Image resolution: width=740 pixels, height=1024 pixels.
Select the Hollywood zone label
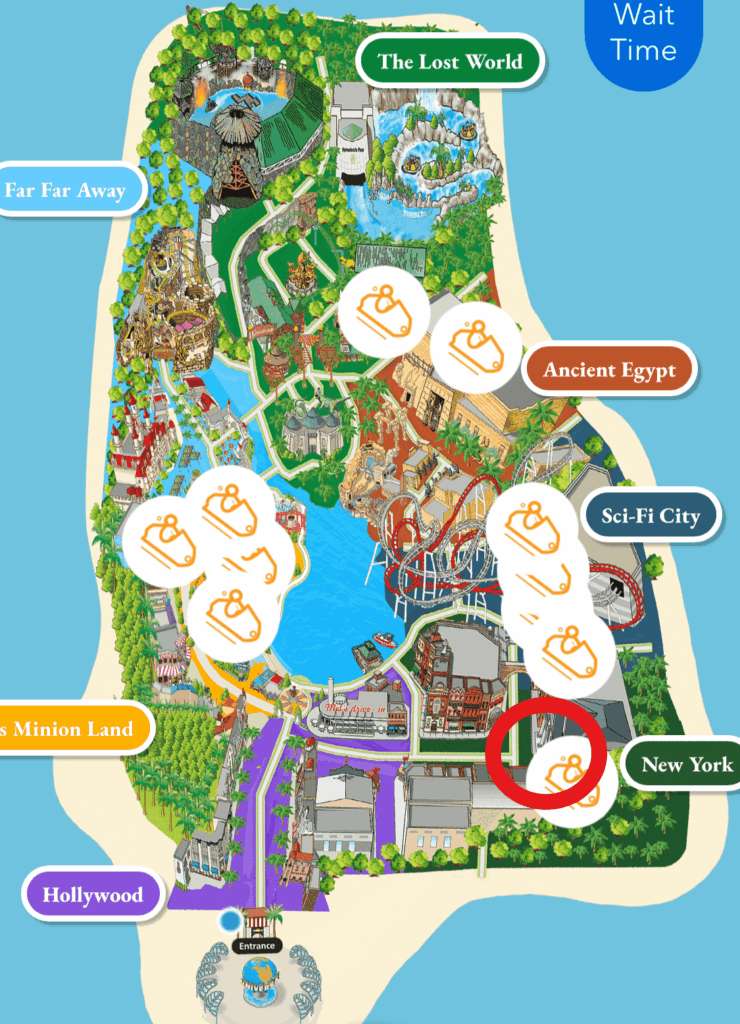[93, 895]
